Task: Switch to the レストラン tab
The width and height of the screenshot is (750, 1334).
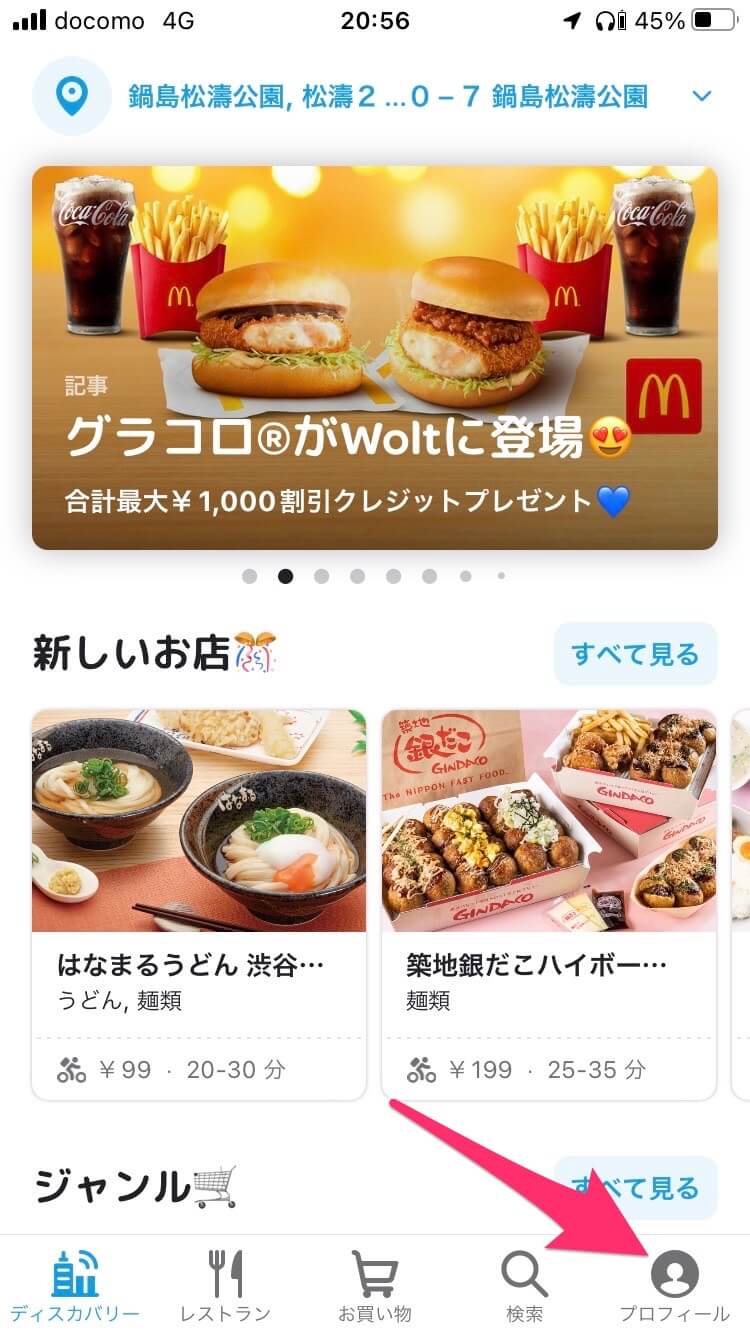Action: [225, 1285]
